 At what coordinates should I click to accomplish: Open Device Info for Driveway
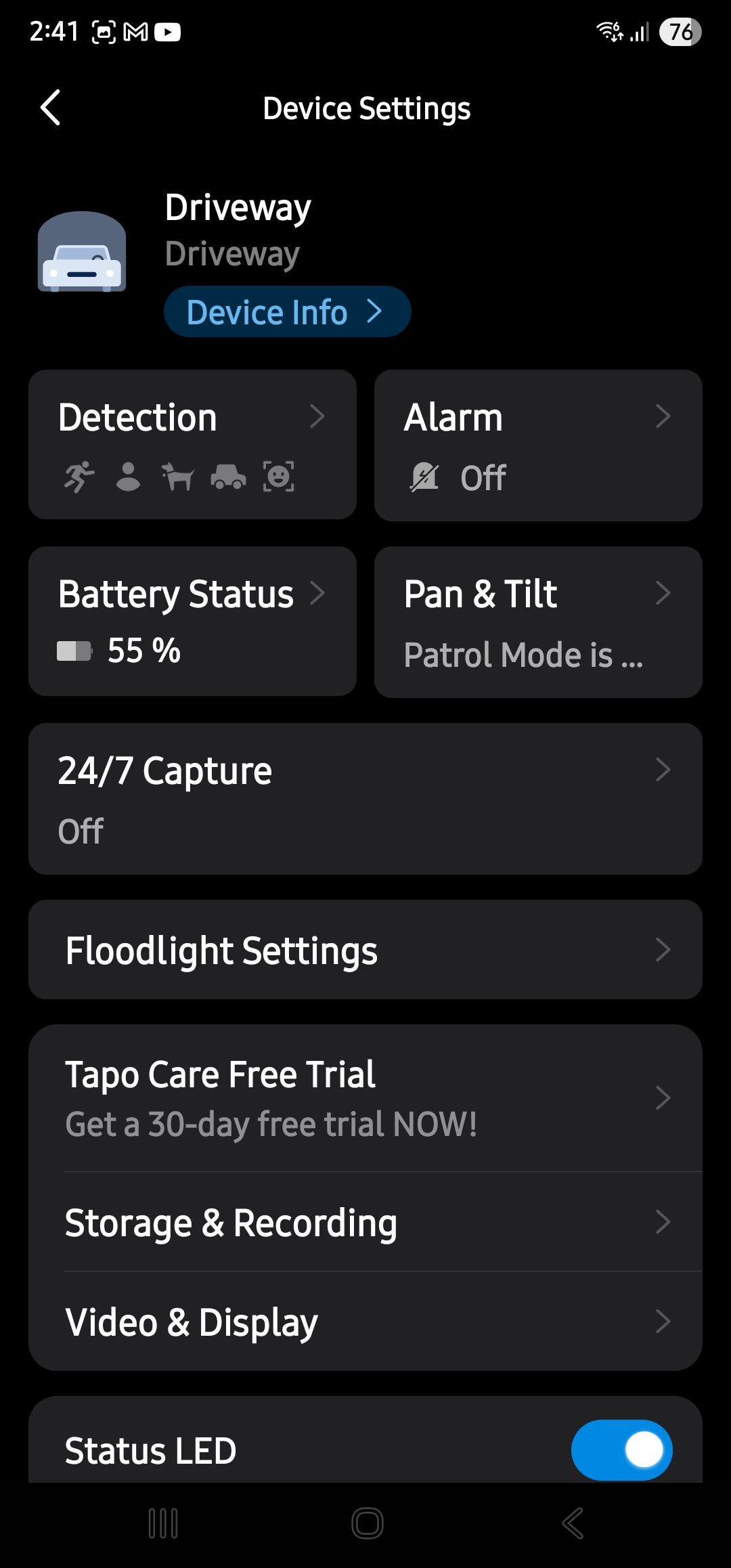pos(287,312)
